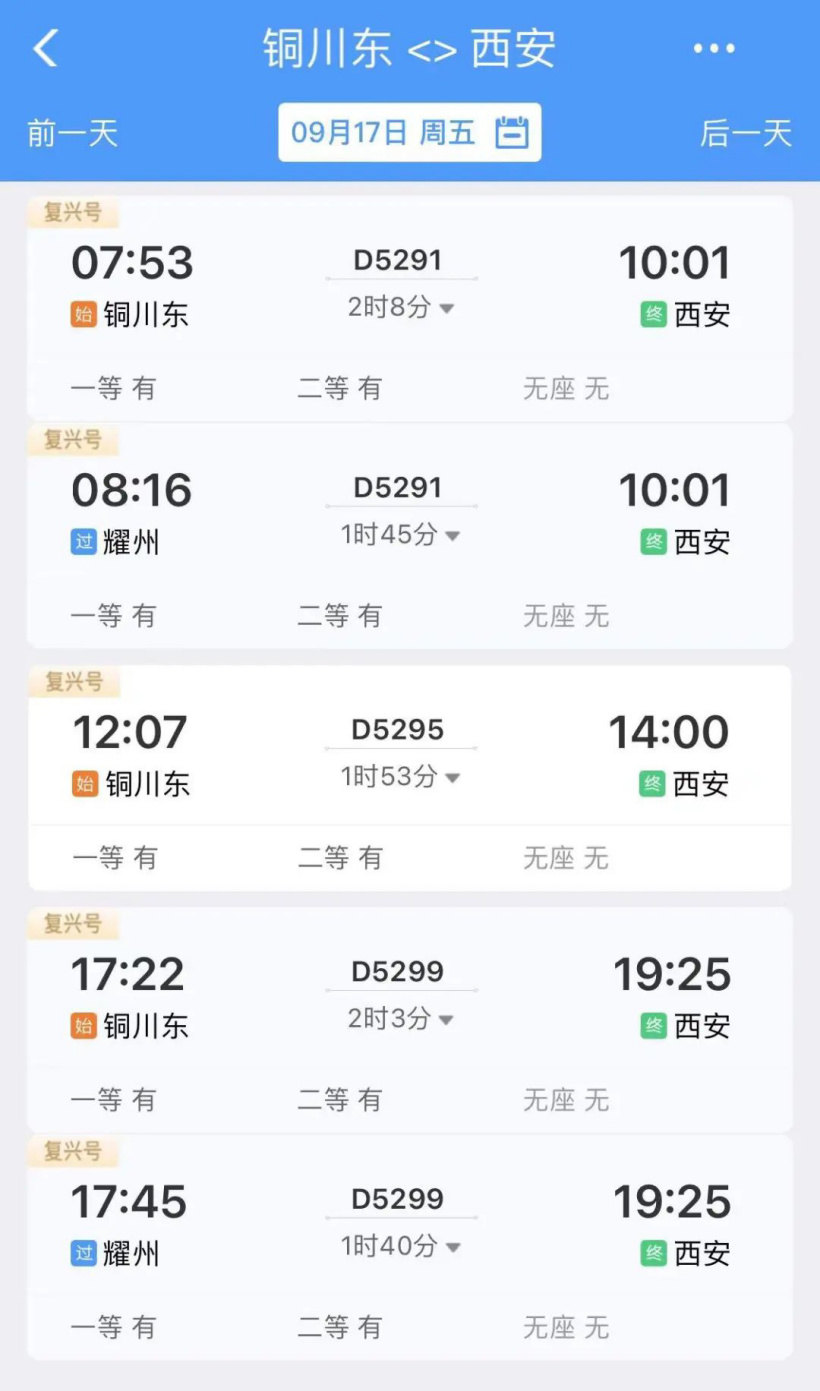Expand the 2时8分 stop details

[x=401, y=308]
